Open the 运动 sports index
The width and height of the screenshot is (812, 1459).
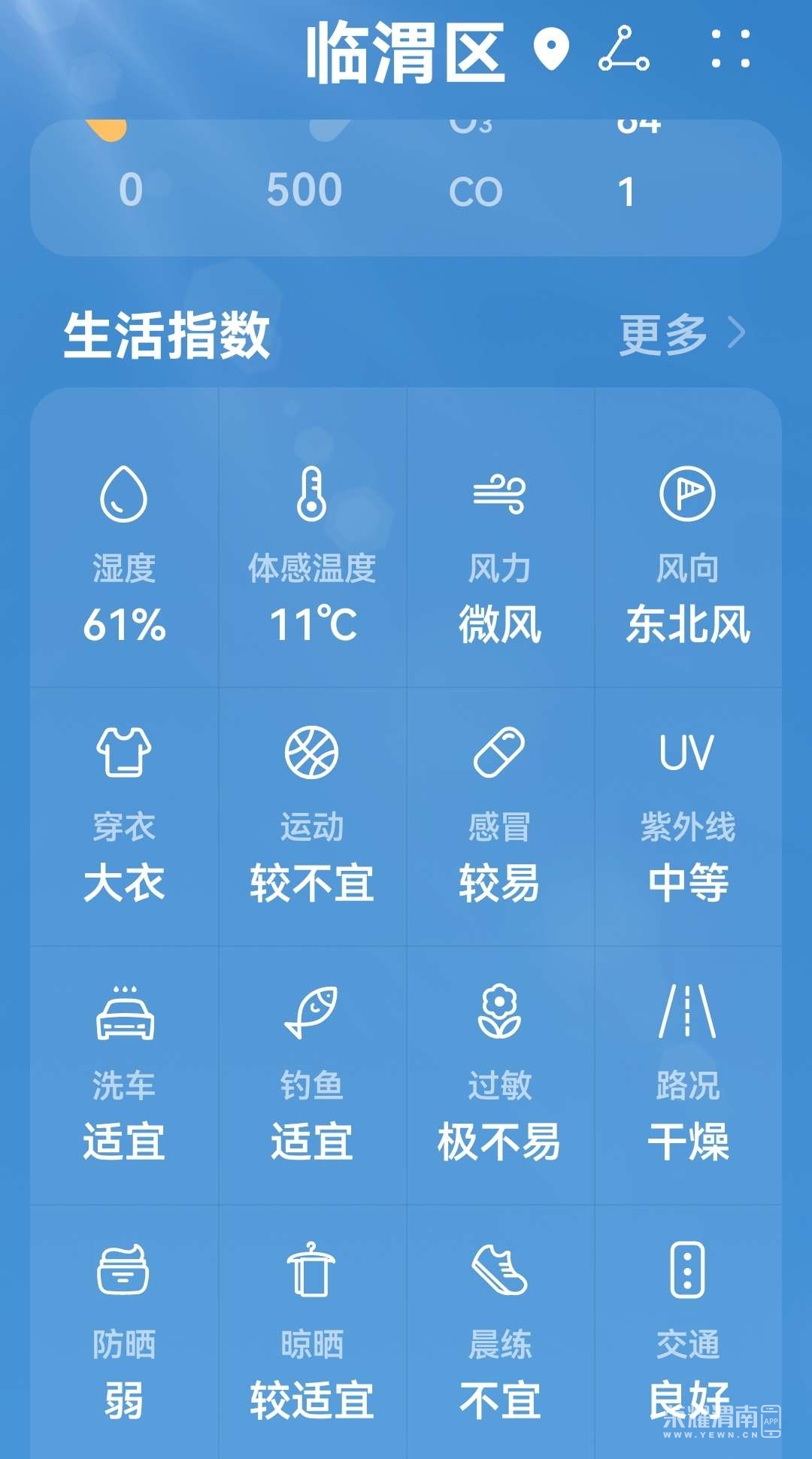[x=312, y=814]
